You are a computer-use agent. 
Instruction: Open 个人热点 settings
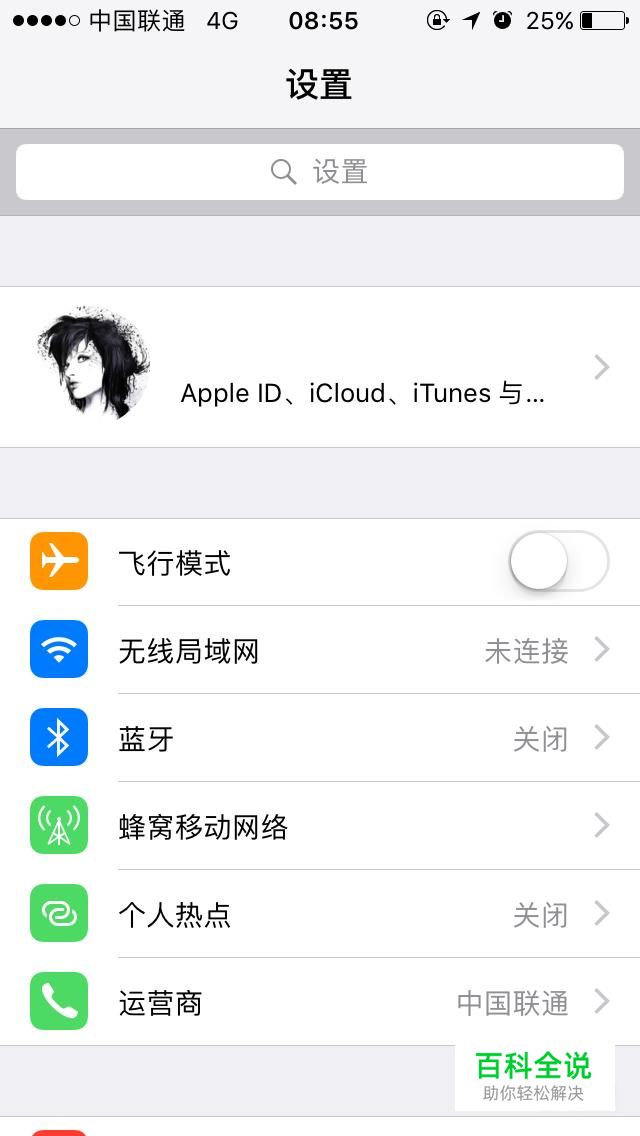(320, 915)
